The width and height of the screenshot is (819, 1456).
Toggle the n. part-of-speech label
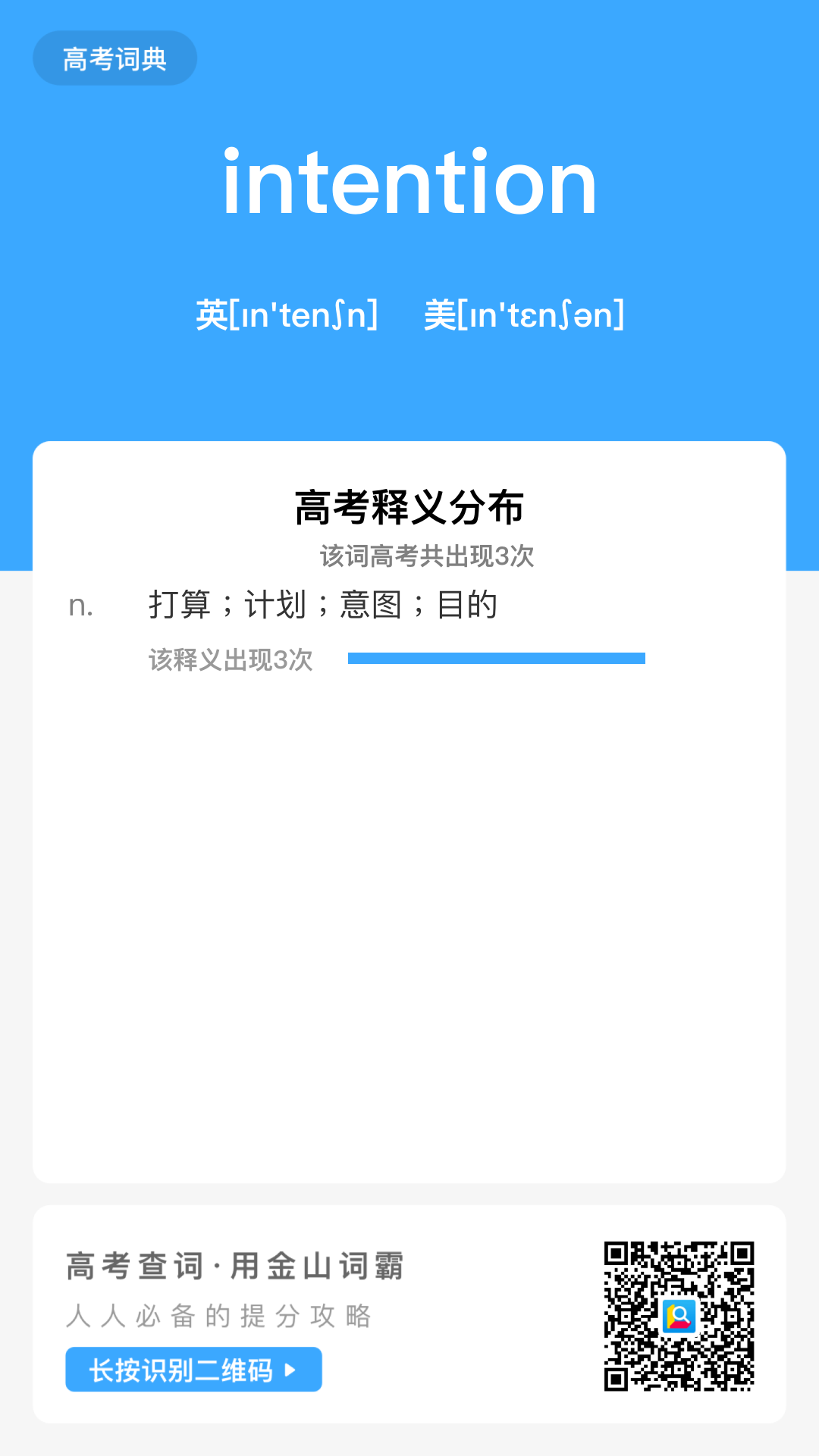(x=80, y=606)
